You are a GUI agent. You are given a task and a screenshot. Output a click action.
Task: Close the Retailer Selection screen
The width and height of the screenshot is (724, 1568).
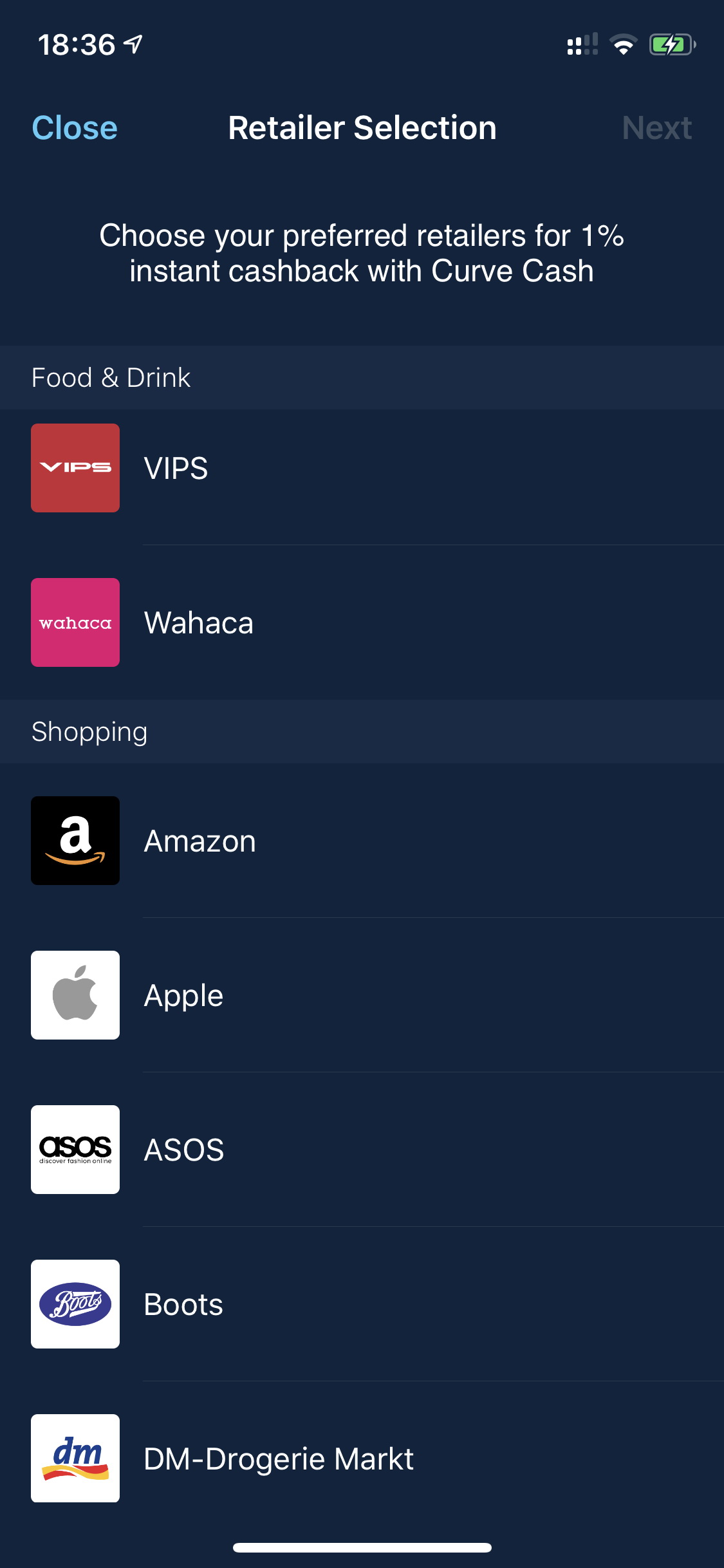pos(75,127)
